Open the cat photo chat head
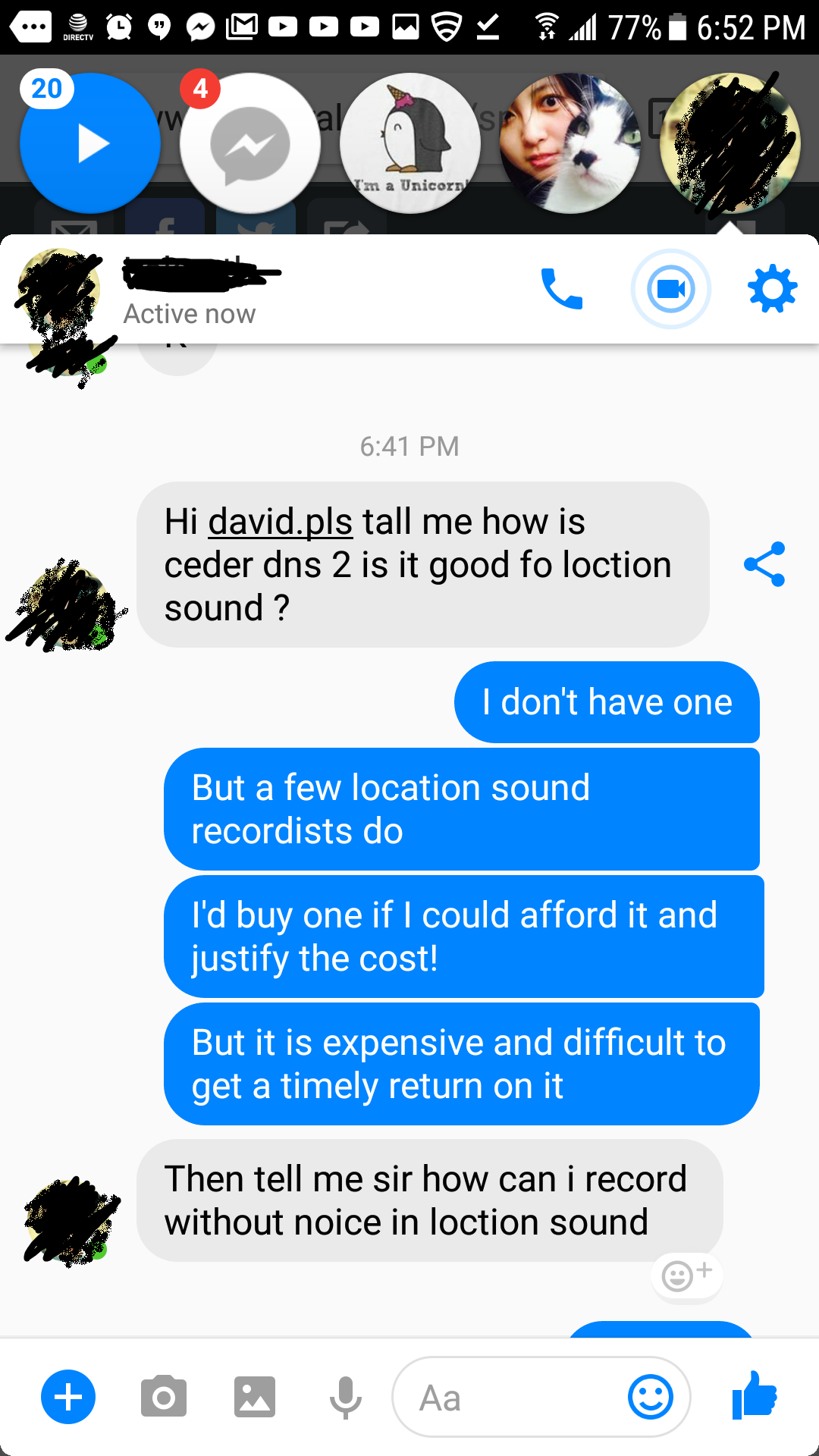 pos(570,143)
